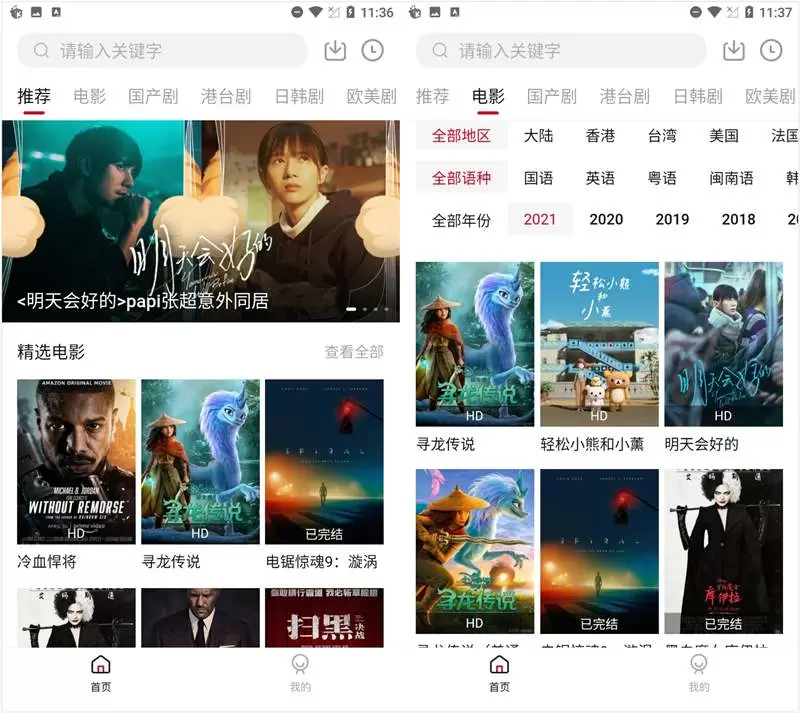
Task: Filter by language 粤语
Action: pos(662,178)
